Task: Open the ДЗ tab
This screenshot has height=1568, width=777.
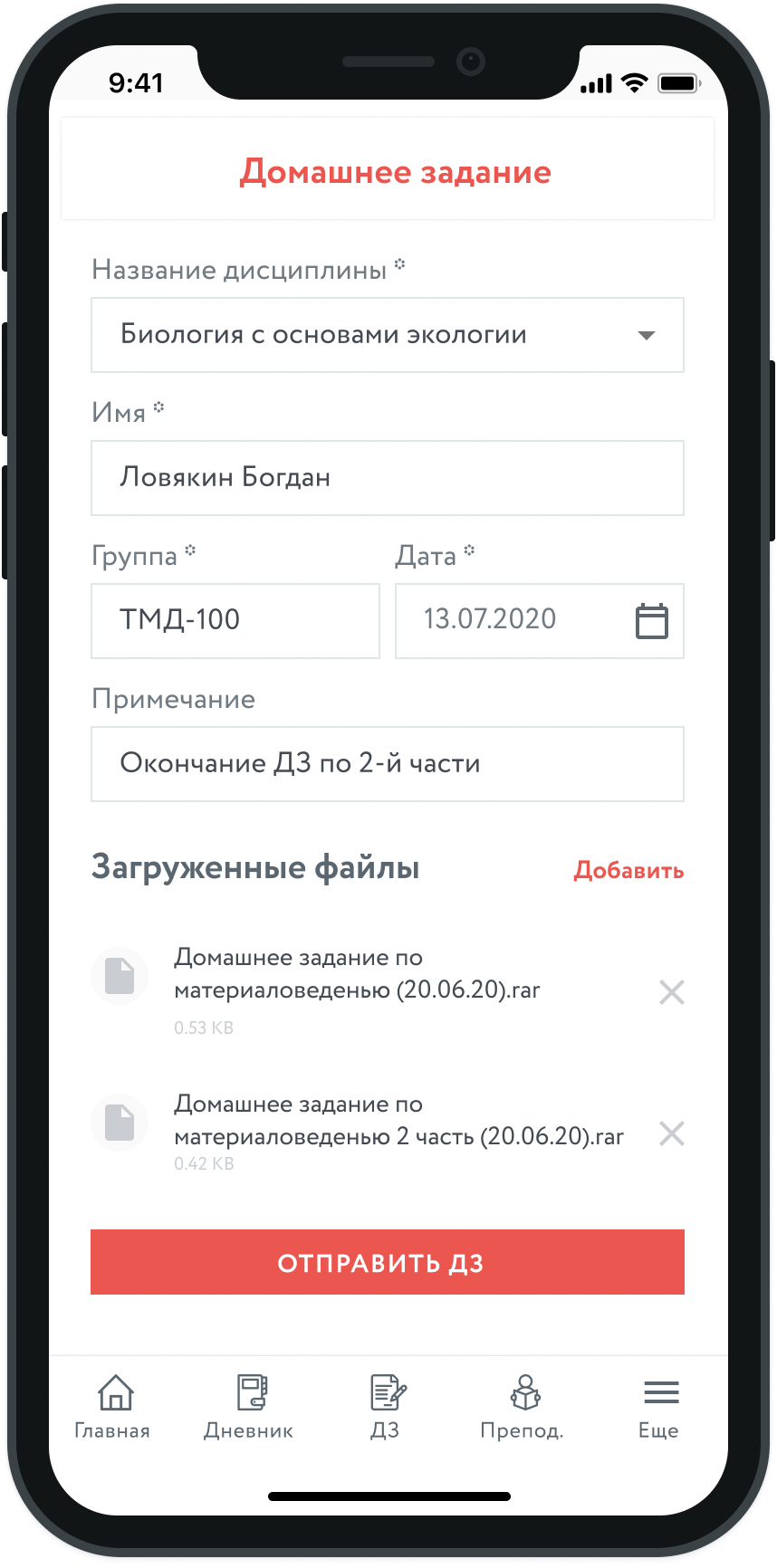Action: (387, 1406)
